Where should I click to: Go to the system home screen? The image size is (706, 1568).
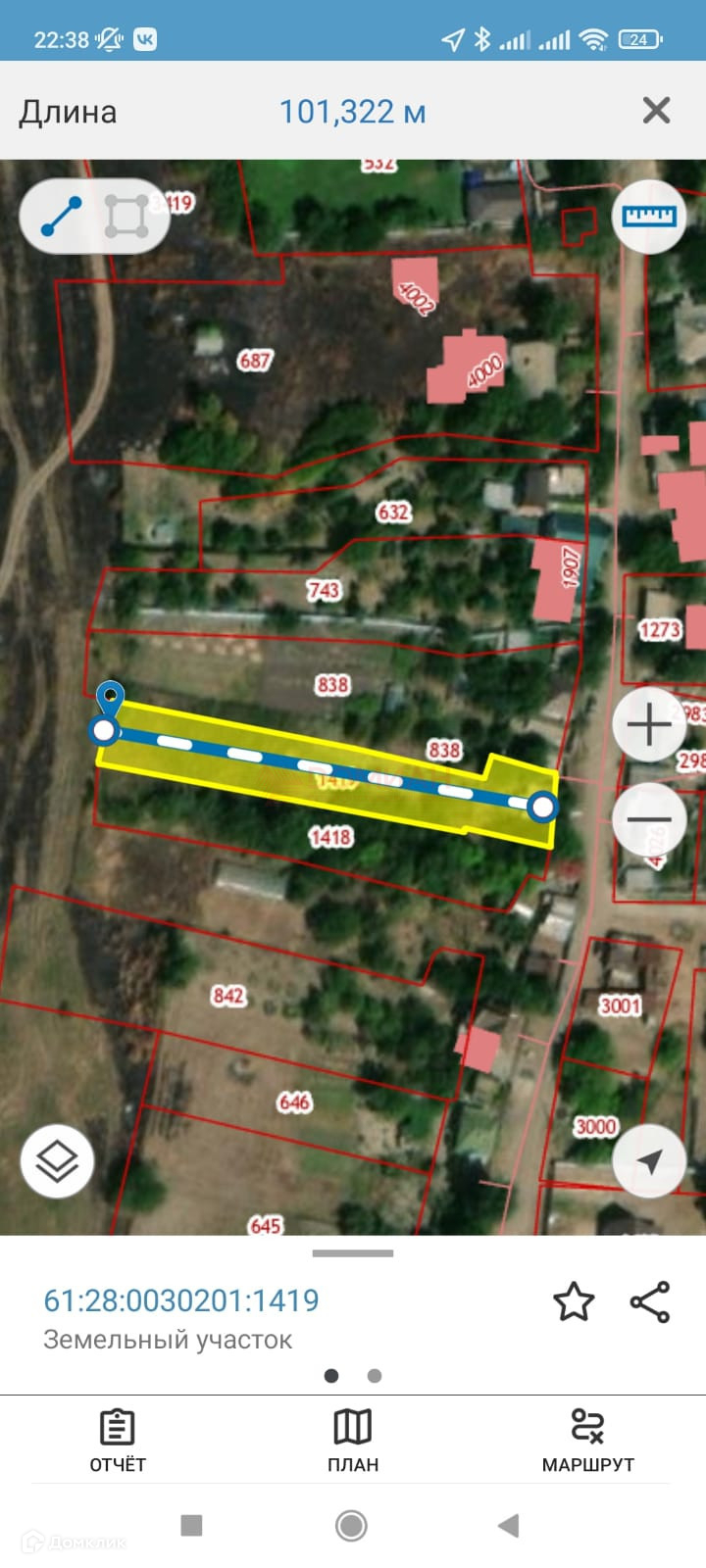click(x=351, y=1525)
